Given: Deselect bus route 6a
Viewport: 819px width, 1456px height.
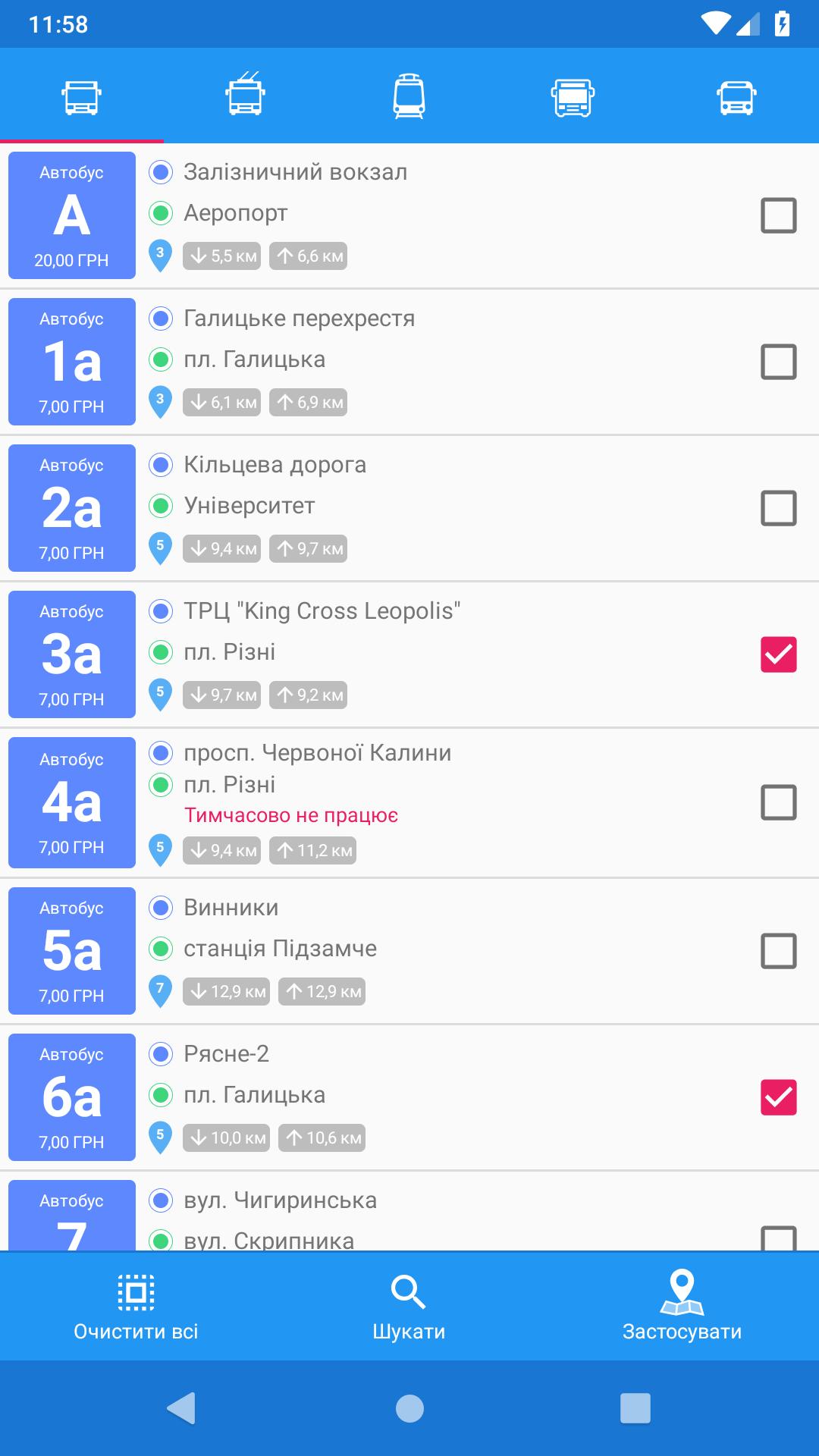Looking at the screenshot, I should click(x=778, y=1097).
